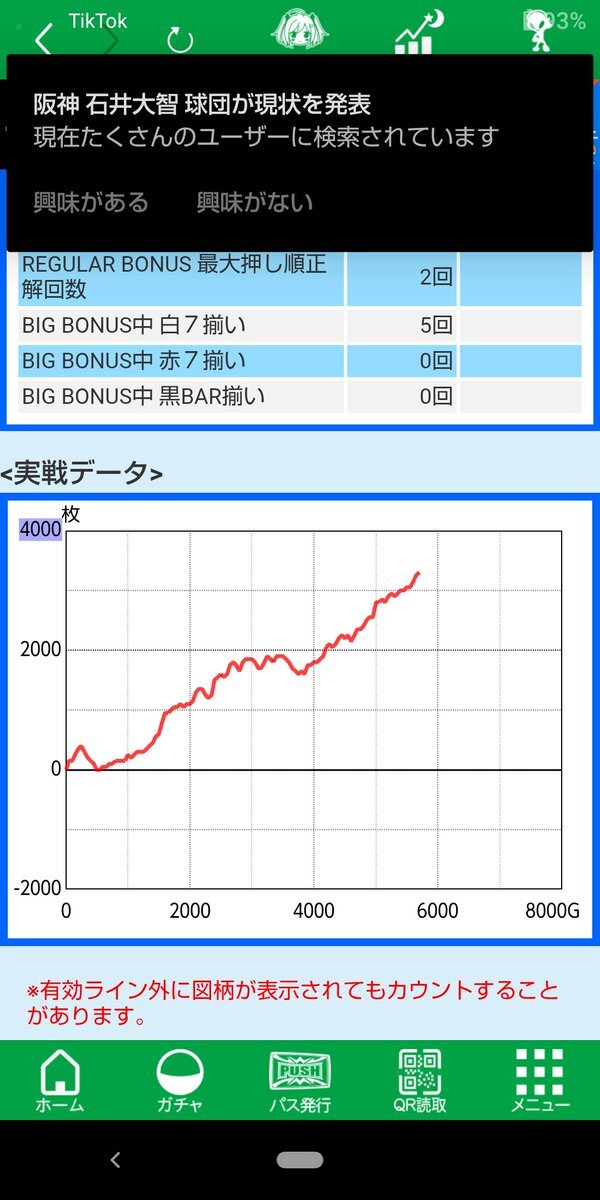
Task: Open the メニュー tab
Action: (x=540, y=1081)
